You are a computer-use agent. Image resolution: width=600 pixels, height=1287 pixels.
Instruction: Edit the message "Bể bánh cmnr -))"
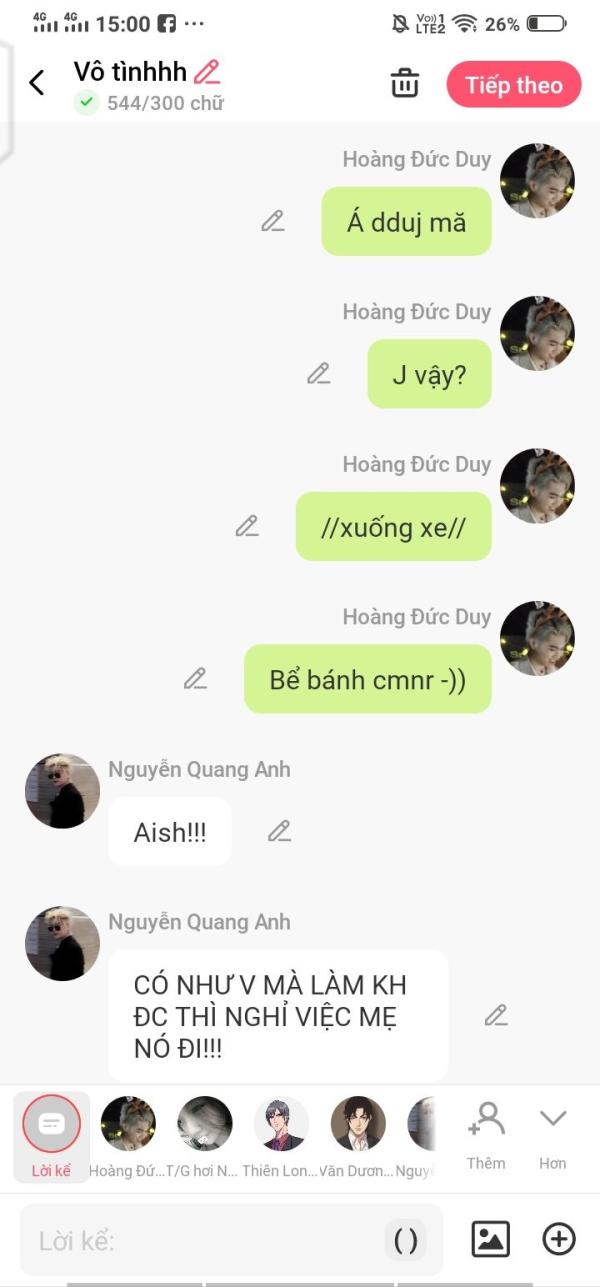(x=195, y=679)
